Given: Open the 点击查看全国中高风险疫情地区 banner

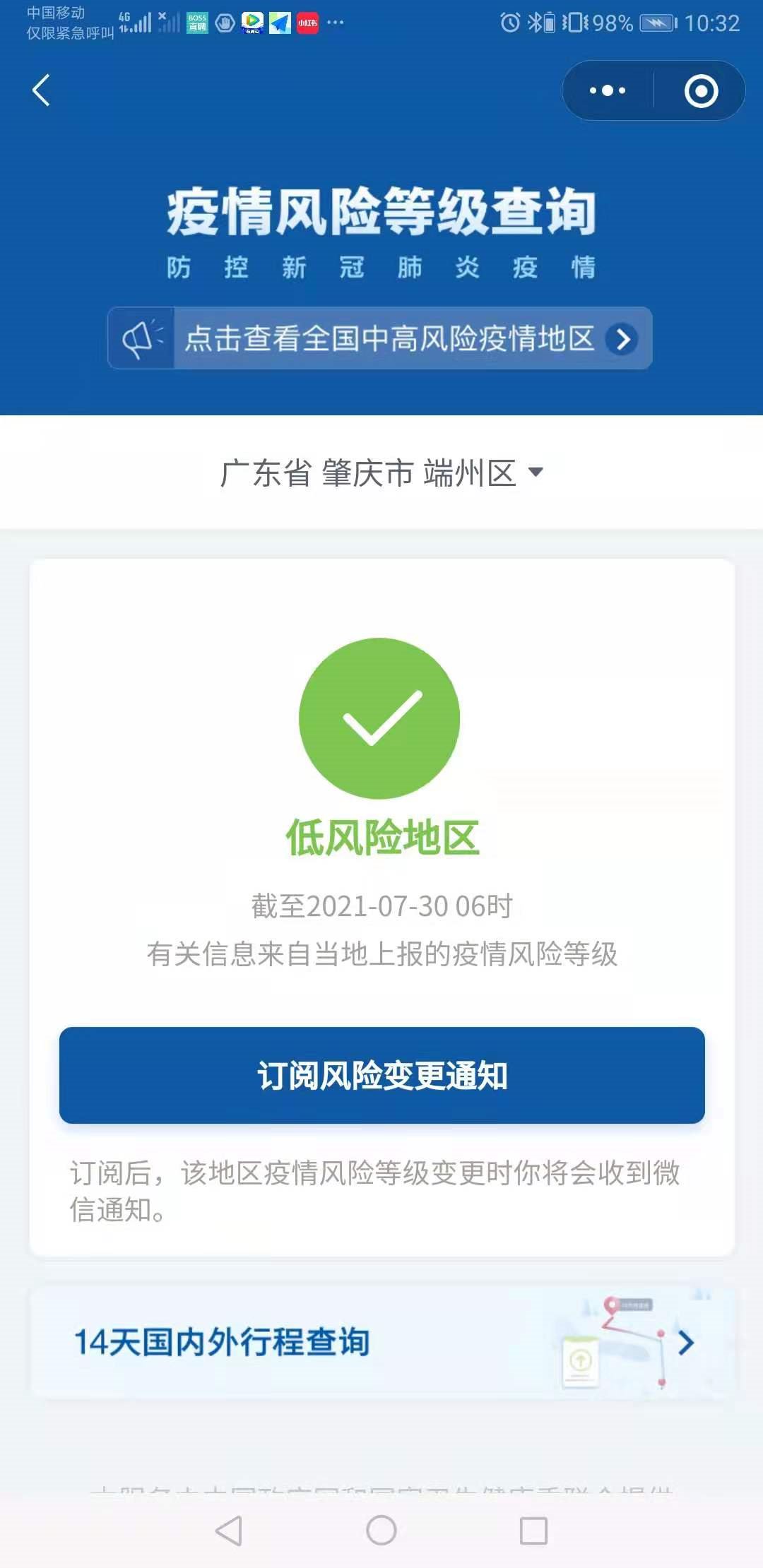Looking at the screenshot, I should (380, 338).
